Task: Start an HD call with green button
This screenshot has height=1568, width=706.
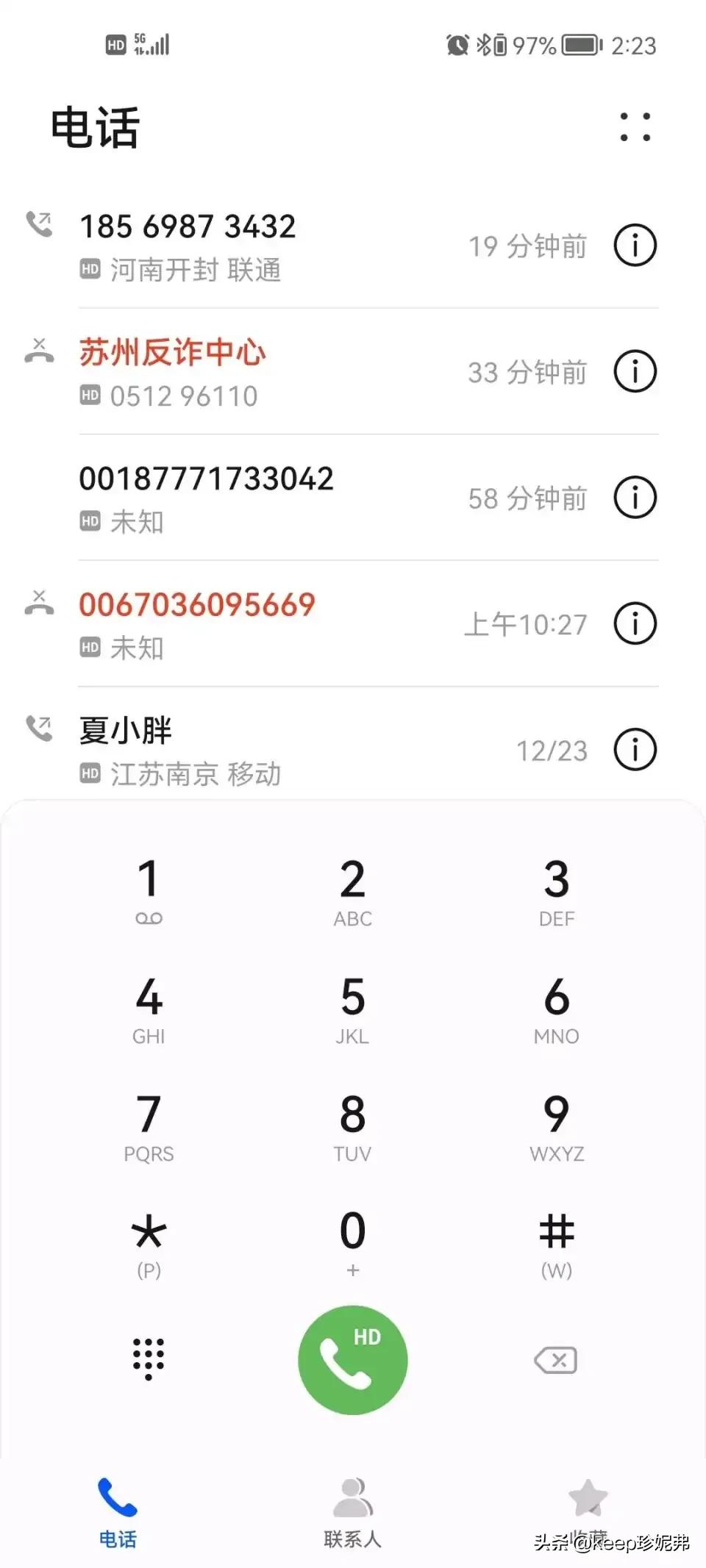Action: tap(353, 1360)
